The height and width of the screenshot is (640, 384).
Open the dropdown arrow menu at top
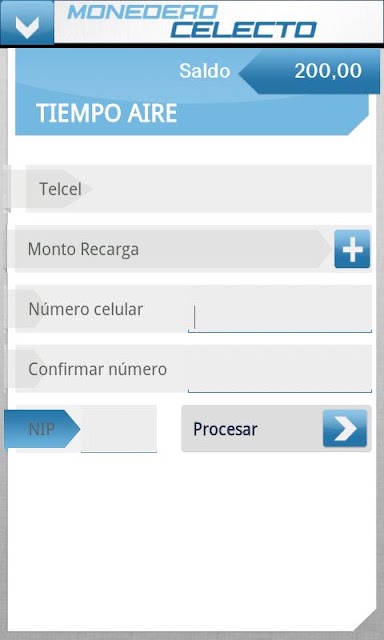coord(27,22)
